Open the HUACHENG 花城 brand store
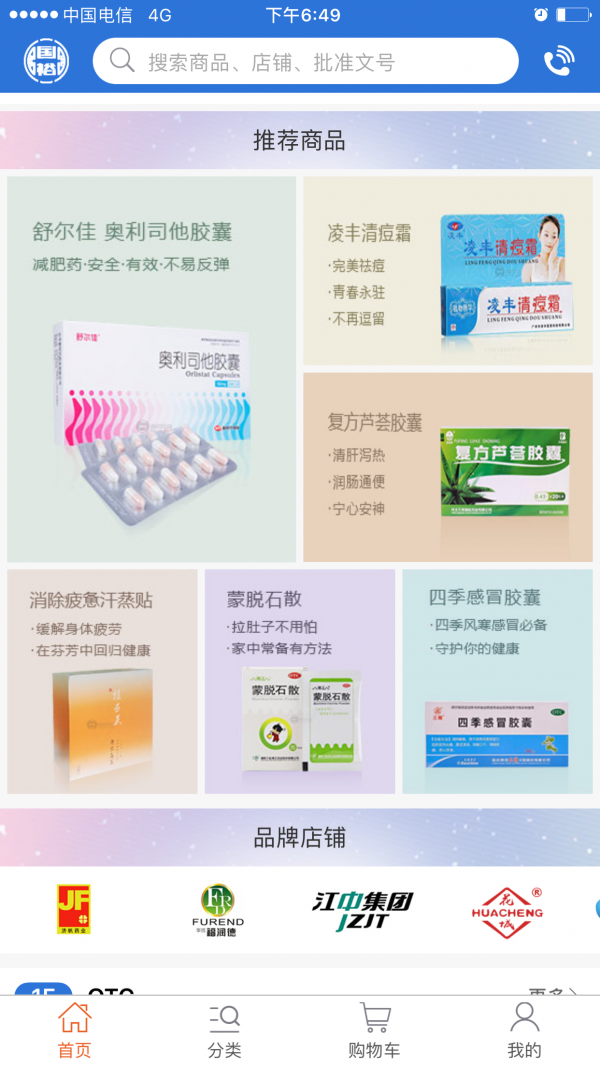 [x=507, y=909]
